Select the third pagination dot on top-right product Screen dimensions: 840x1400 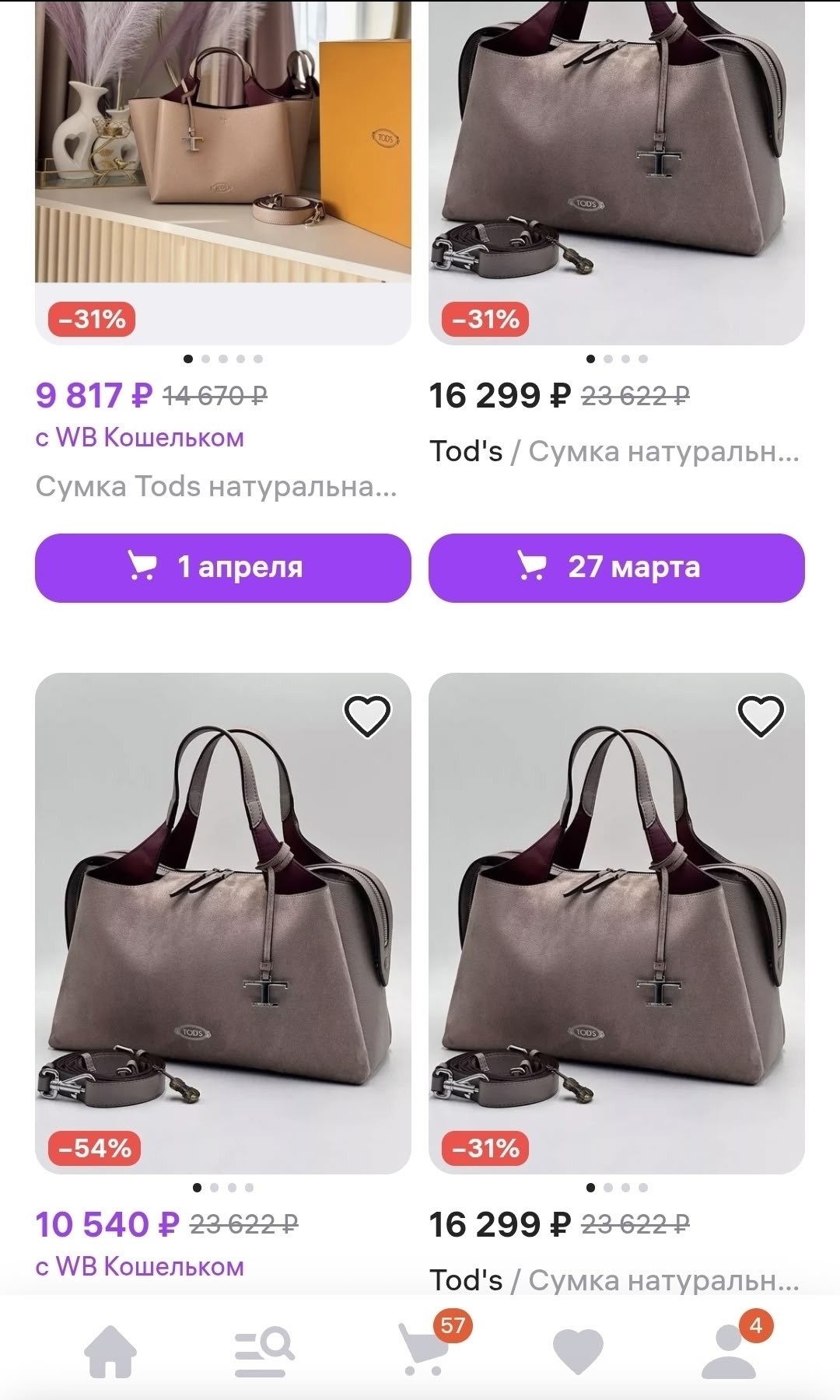click(x=626, y=360)
